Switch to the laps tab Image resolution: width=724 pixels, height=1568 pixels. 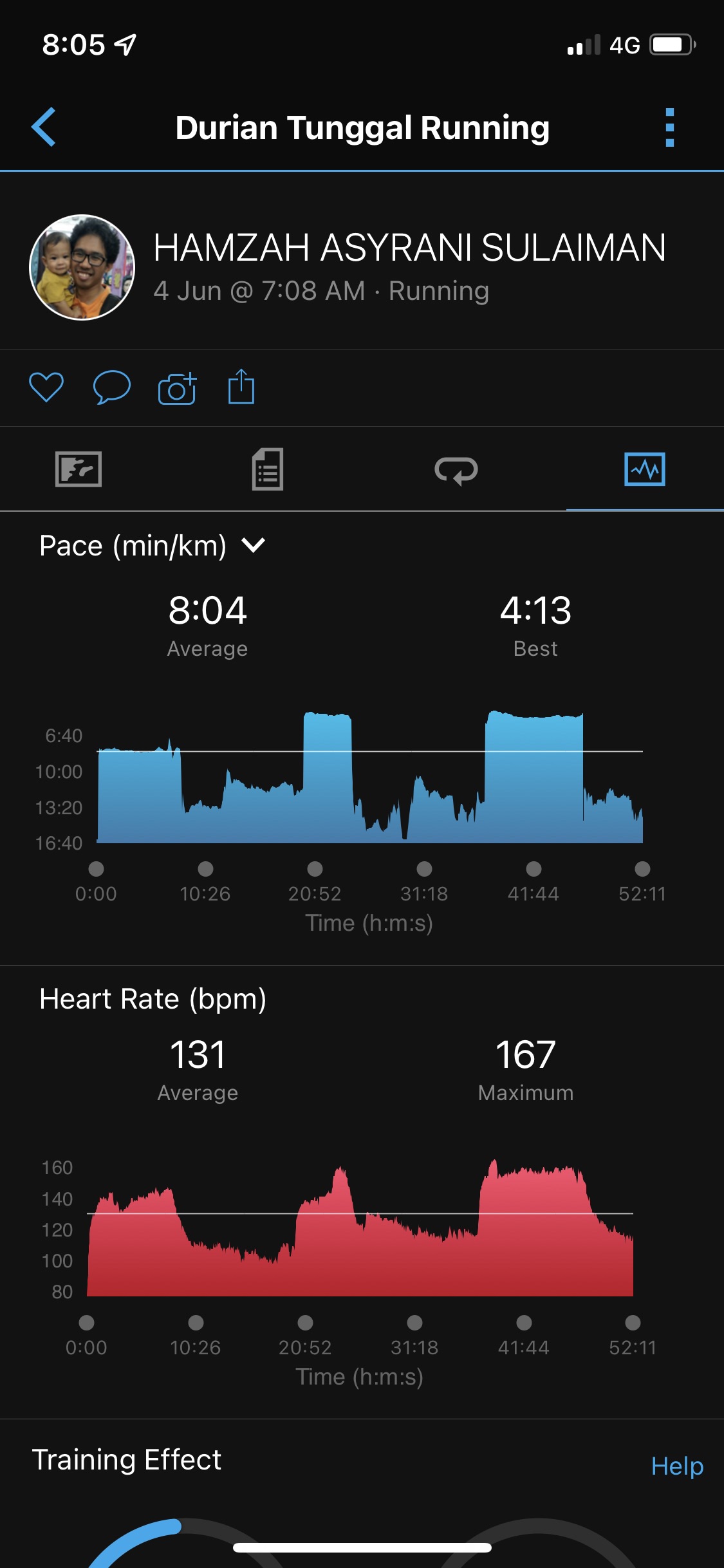coord(456,470)
